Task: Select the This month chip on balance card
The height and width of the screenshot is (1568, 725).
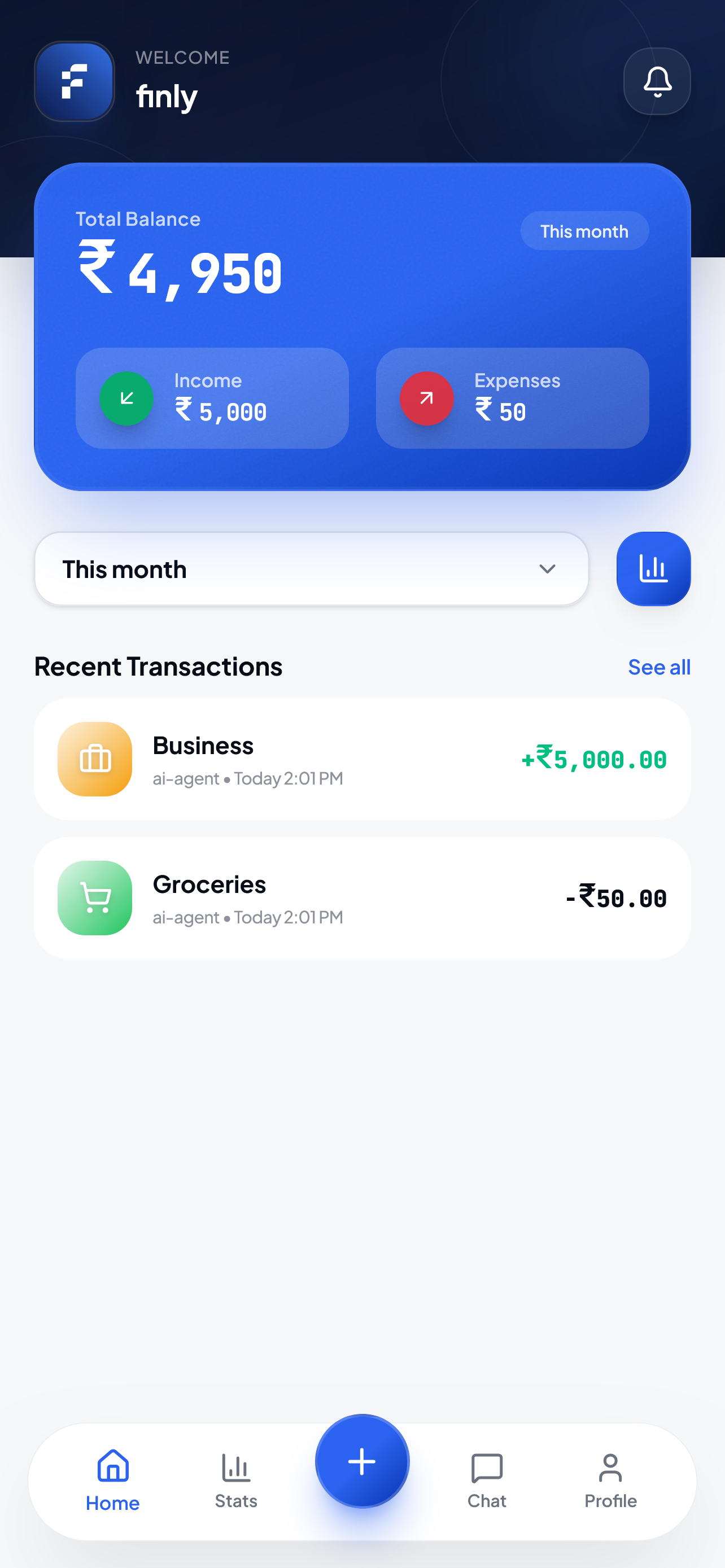Action: tap(584, 231)
